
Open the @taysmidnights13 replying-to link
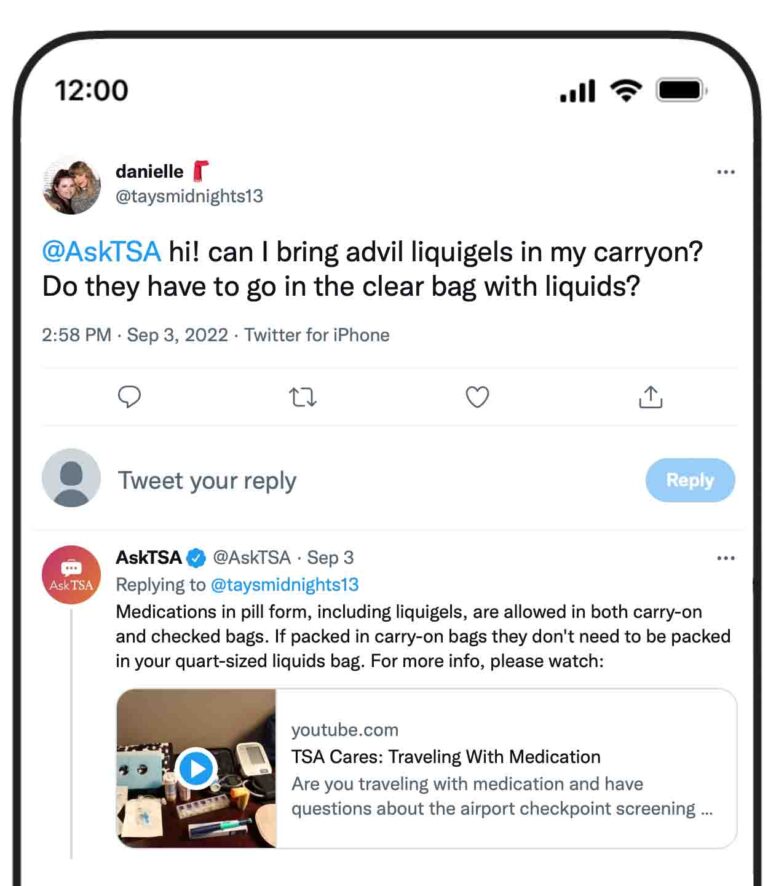point(284,584)
